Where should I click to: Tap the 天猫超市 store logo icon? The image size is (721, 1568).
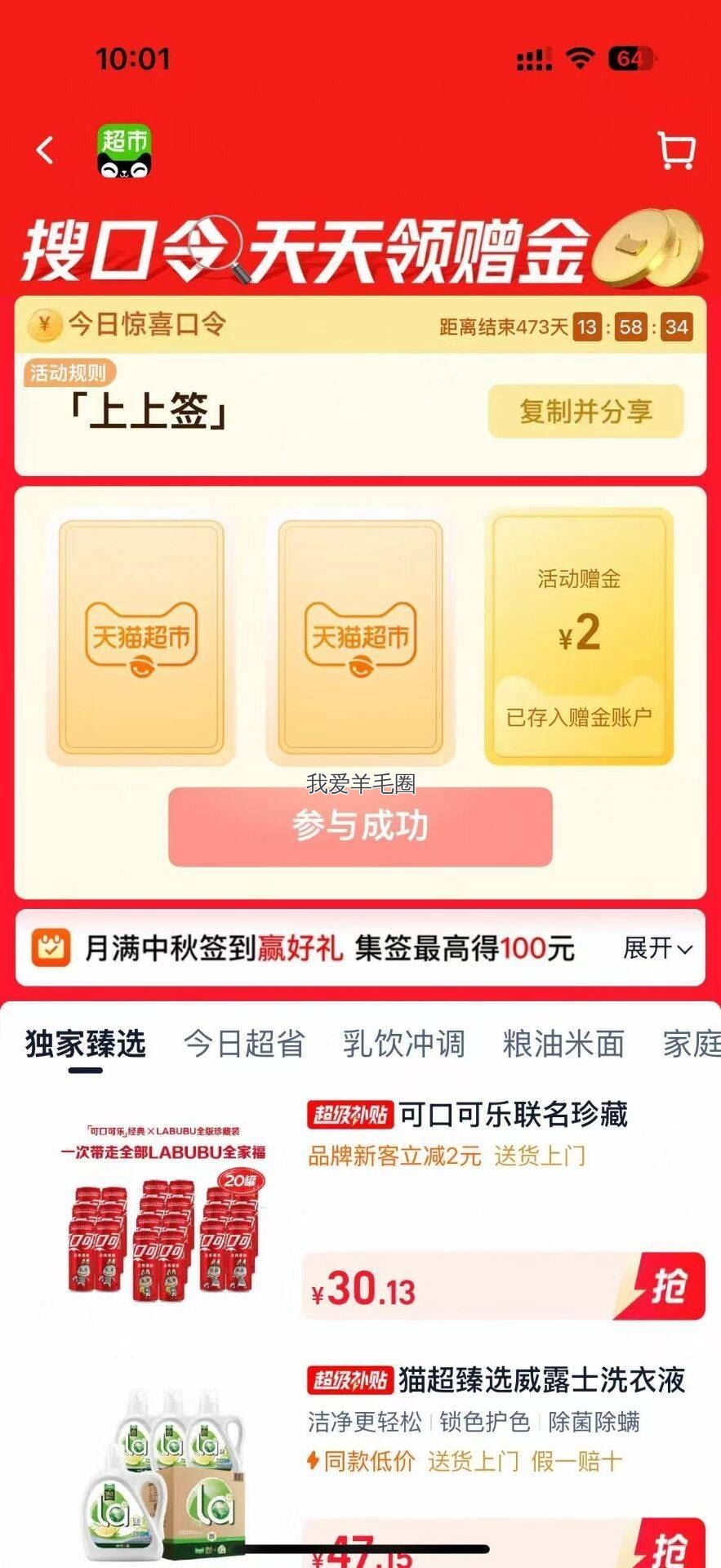125,151
